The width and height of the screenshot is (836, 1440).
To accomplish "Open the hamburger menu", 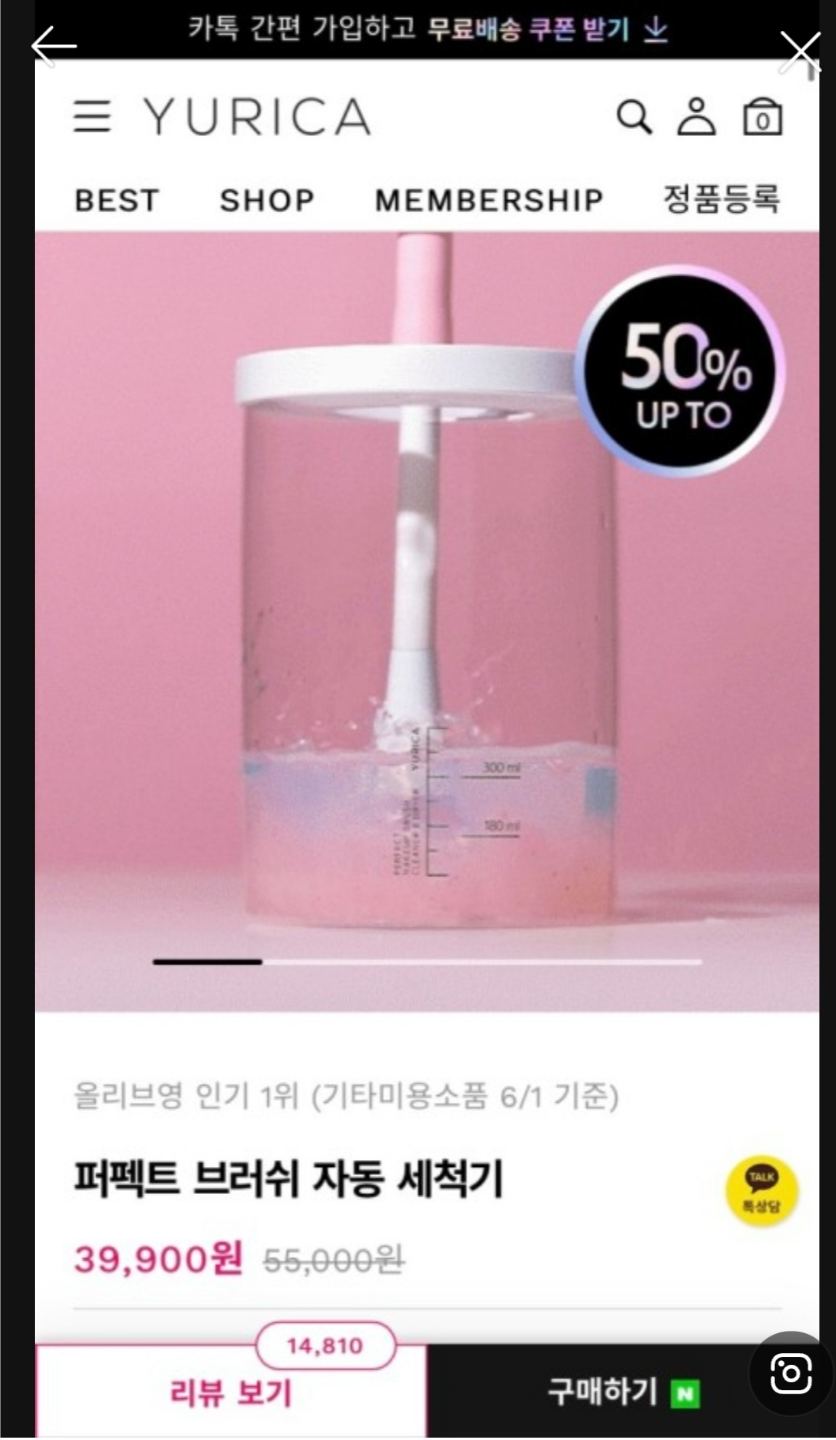I will (x=92, y=117).
